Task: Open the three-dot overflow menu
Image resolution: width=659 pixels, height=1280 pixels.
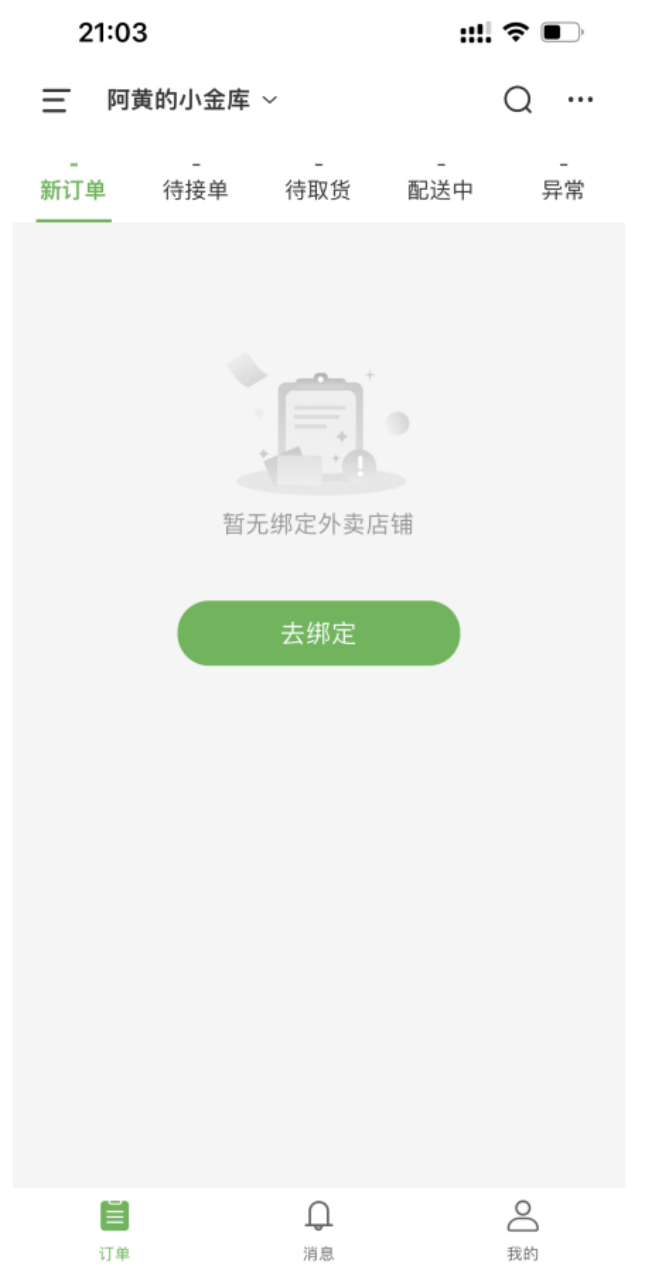Action: (x=580, y=100)
